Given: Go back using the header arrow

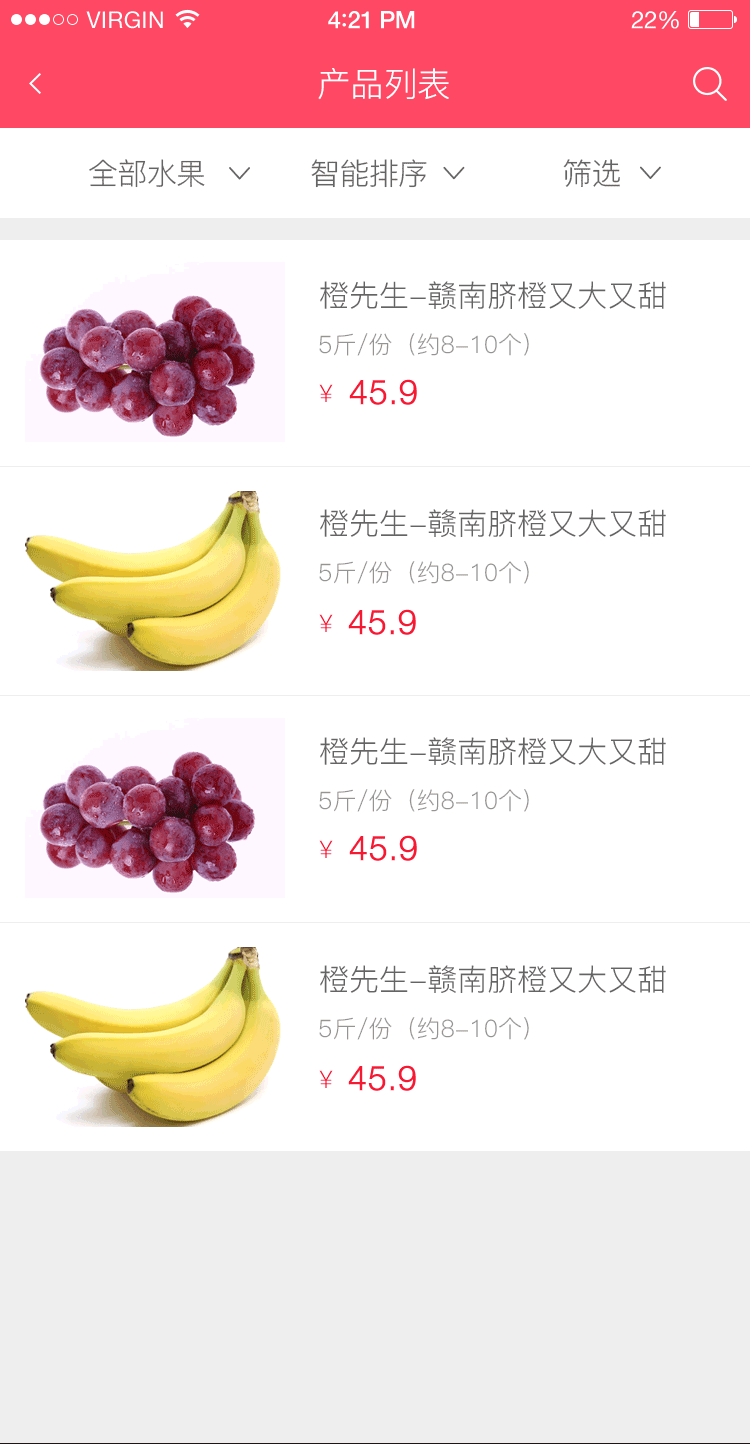Looking at the screenshot, I should (x=36, y=84).
